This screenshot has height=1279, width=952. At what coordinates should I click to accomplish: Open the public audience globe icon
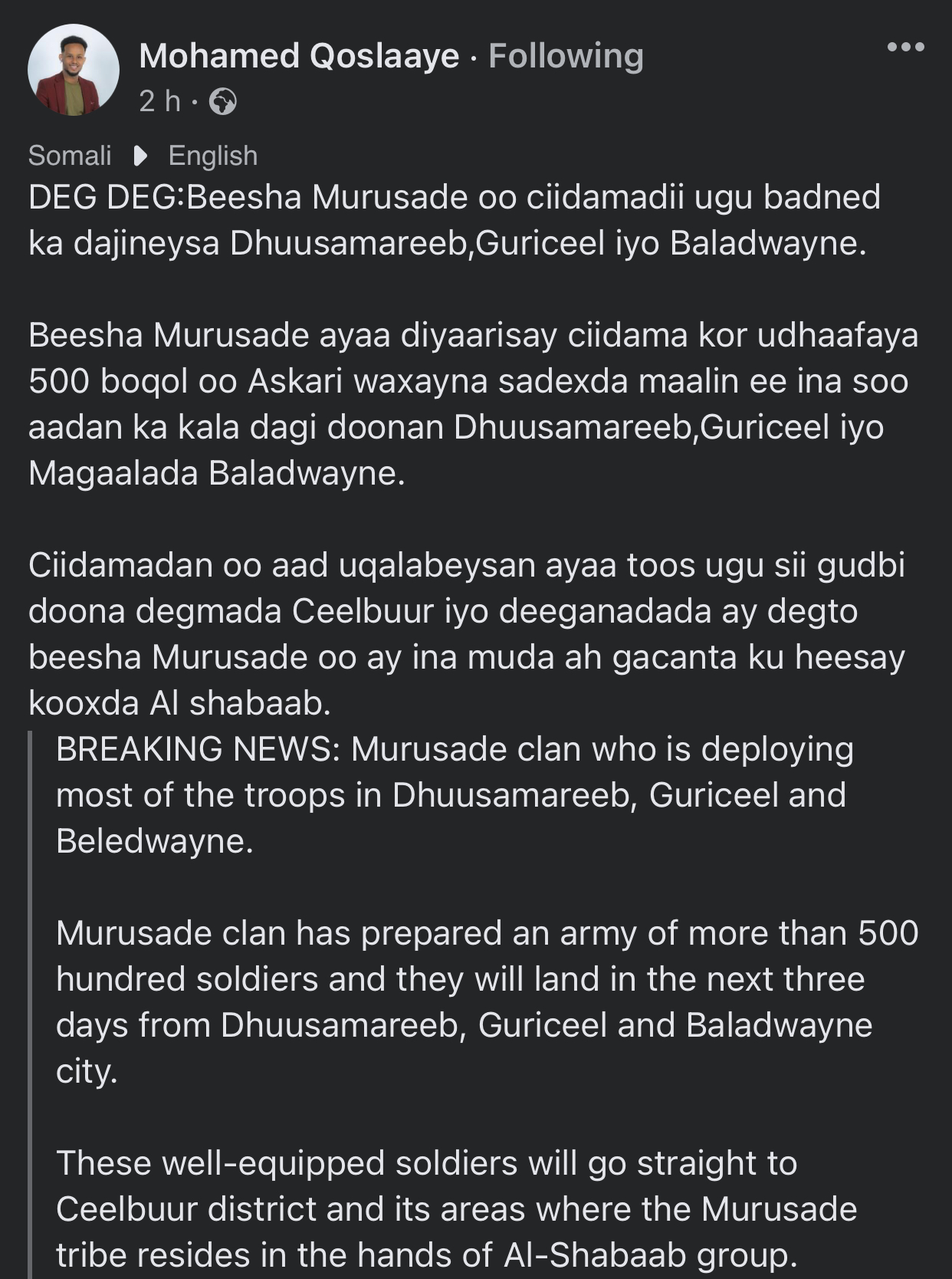[223, 101]
